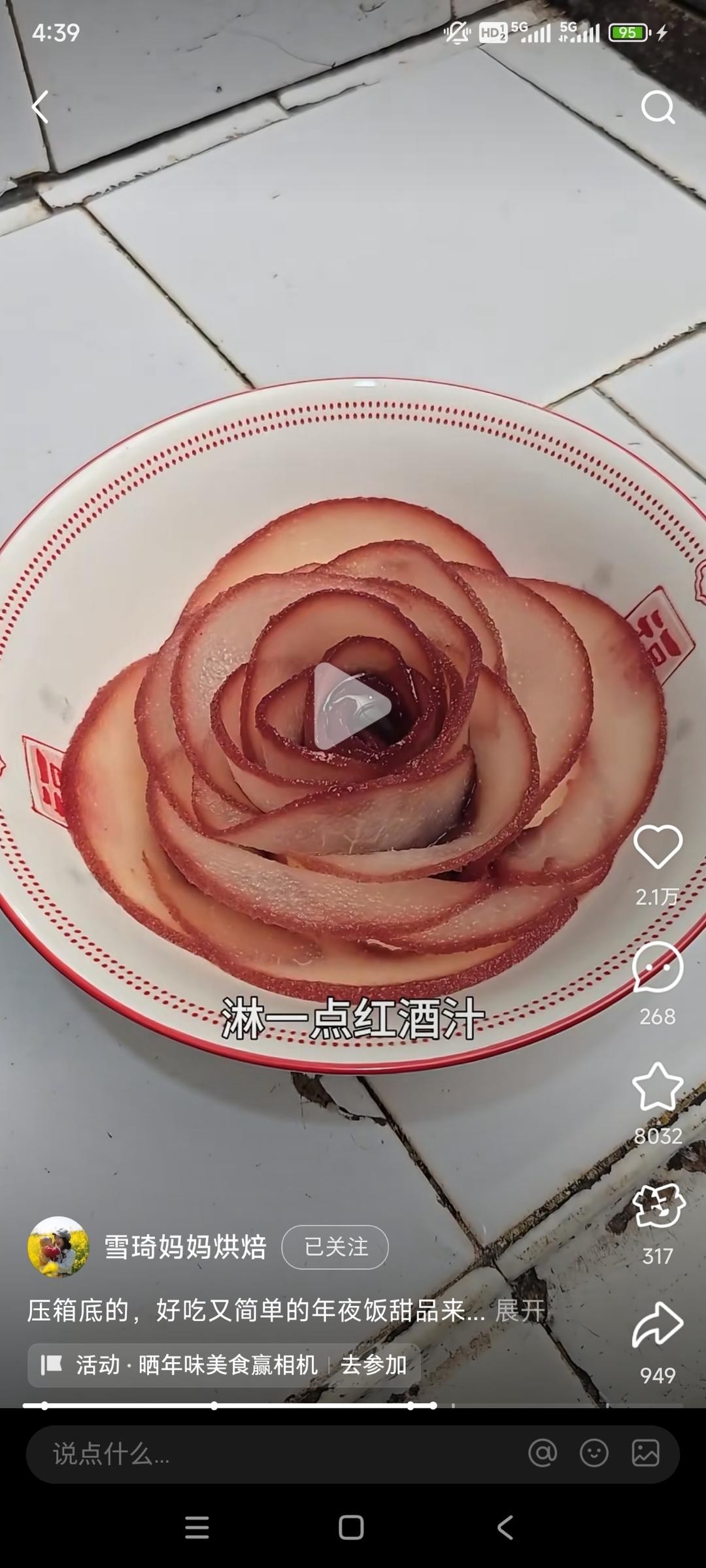Join the activity via 去参加
The height and width of the screenshot is (1568, 706).
(373, 1365)
